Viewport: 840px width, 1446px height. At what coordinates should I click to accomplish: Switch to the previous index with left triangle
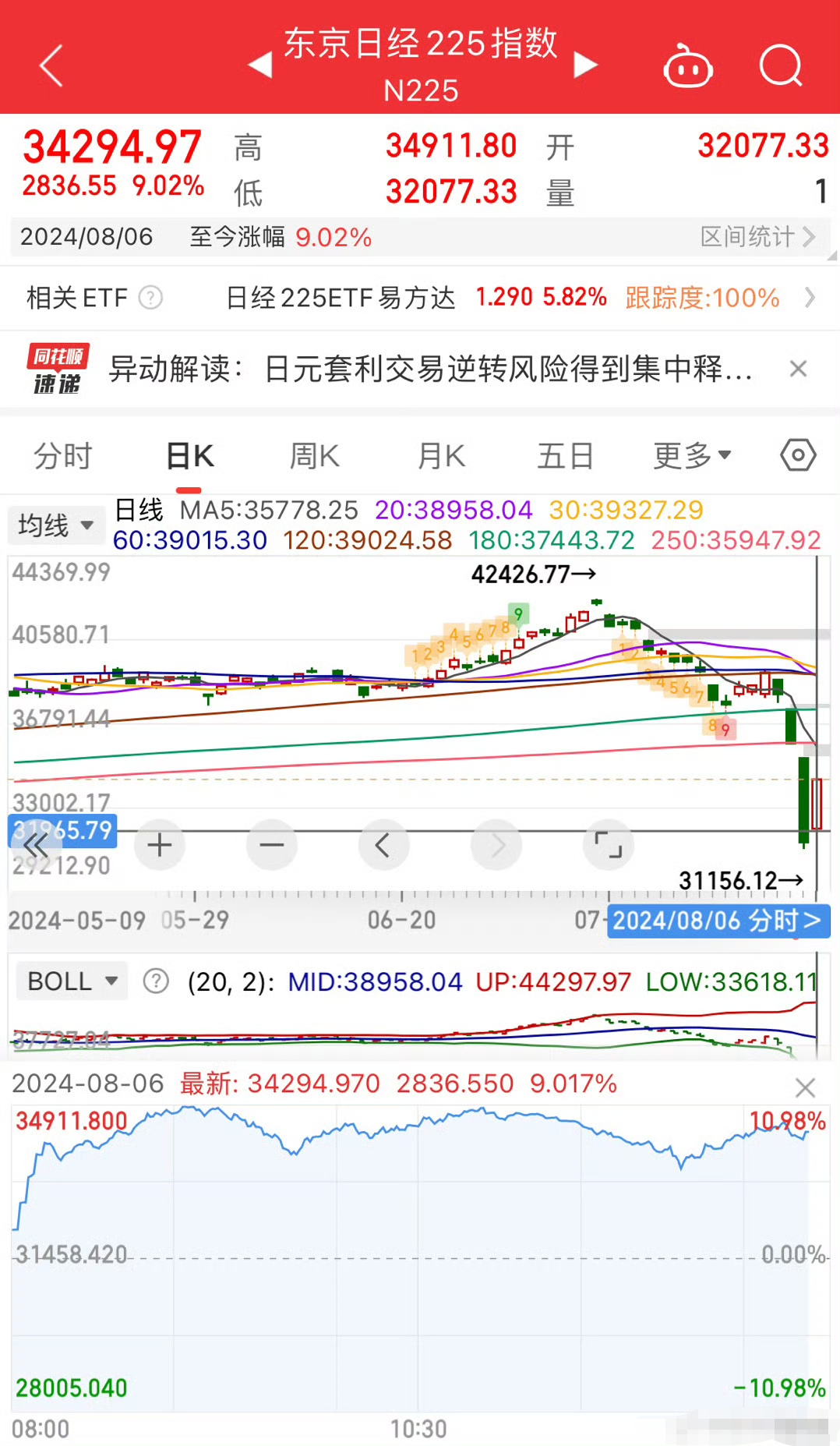[x=260, y=65]
